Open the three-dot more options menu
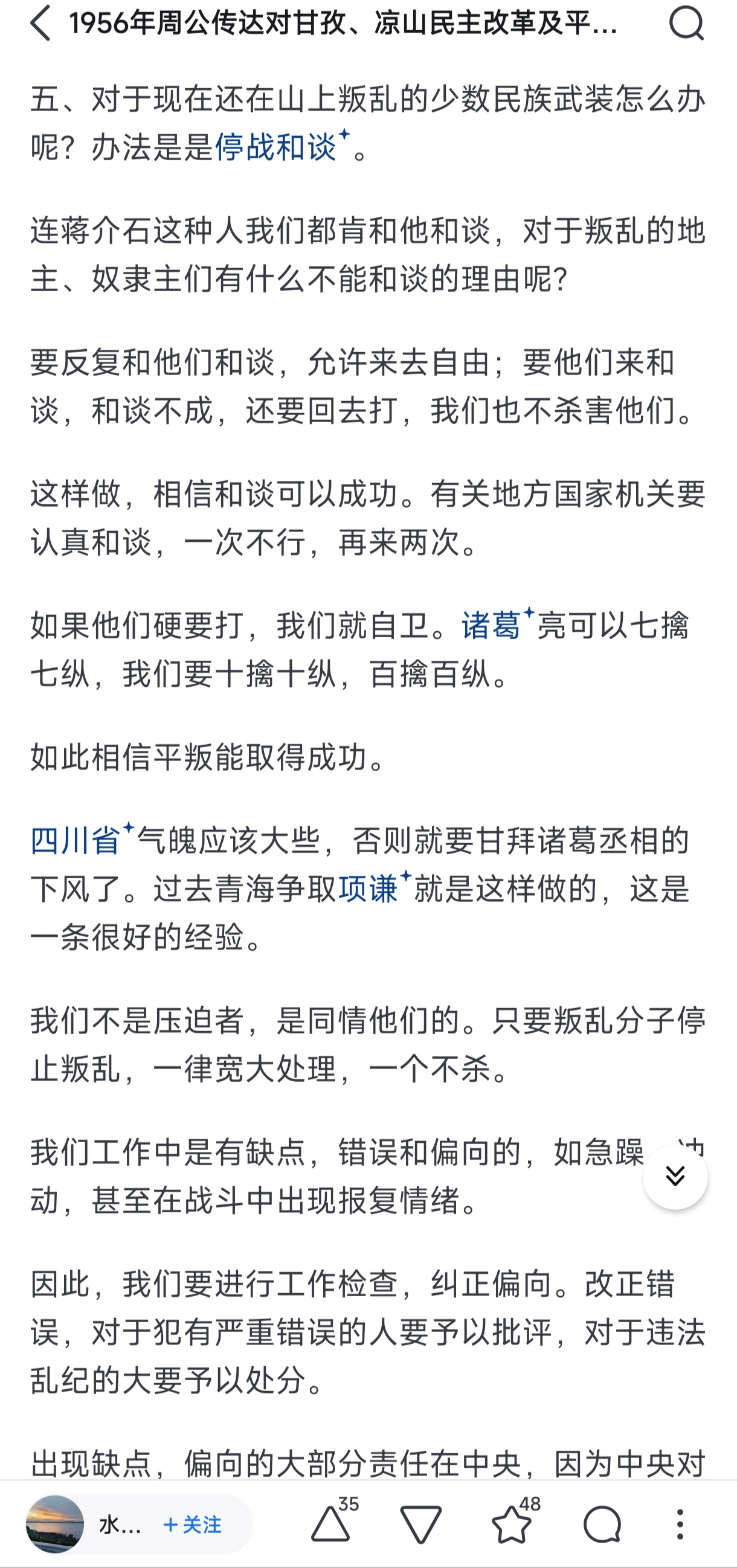 tap(680, 1524)
